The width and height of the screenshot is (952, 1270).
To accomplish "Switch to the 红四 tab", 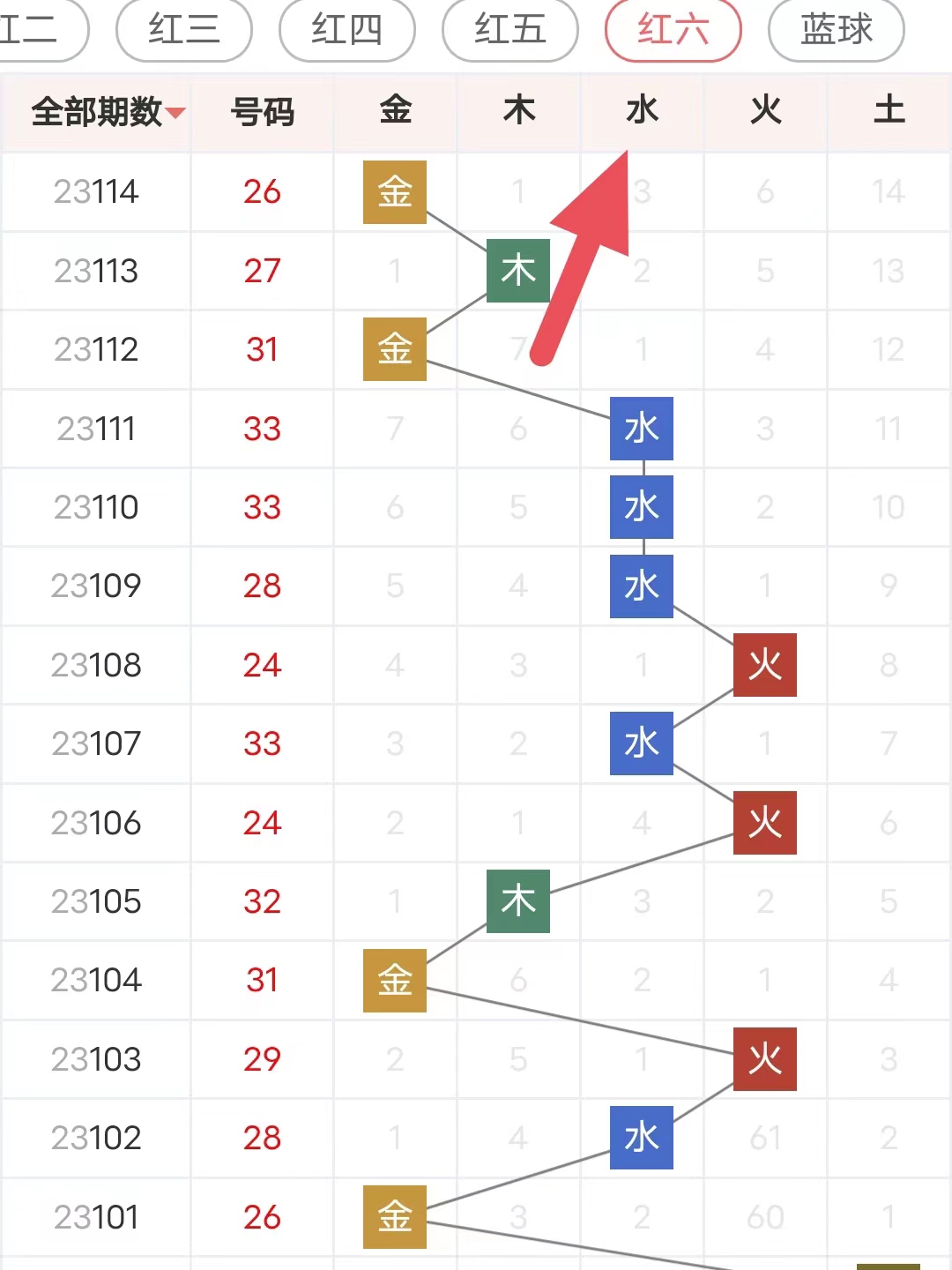I will (x=346, y=30).
